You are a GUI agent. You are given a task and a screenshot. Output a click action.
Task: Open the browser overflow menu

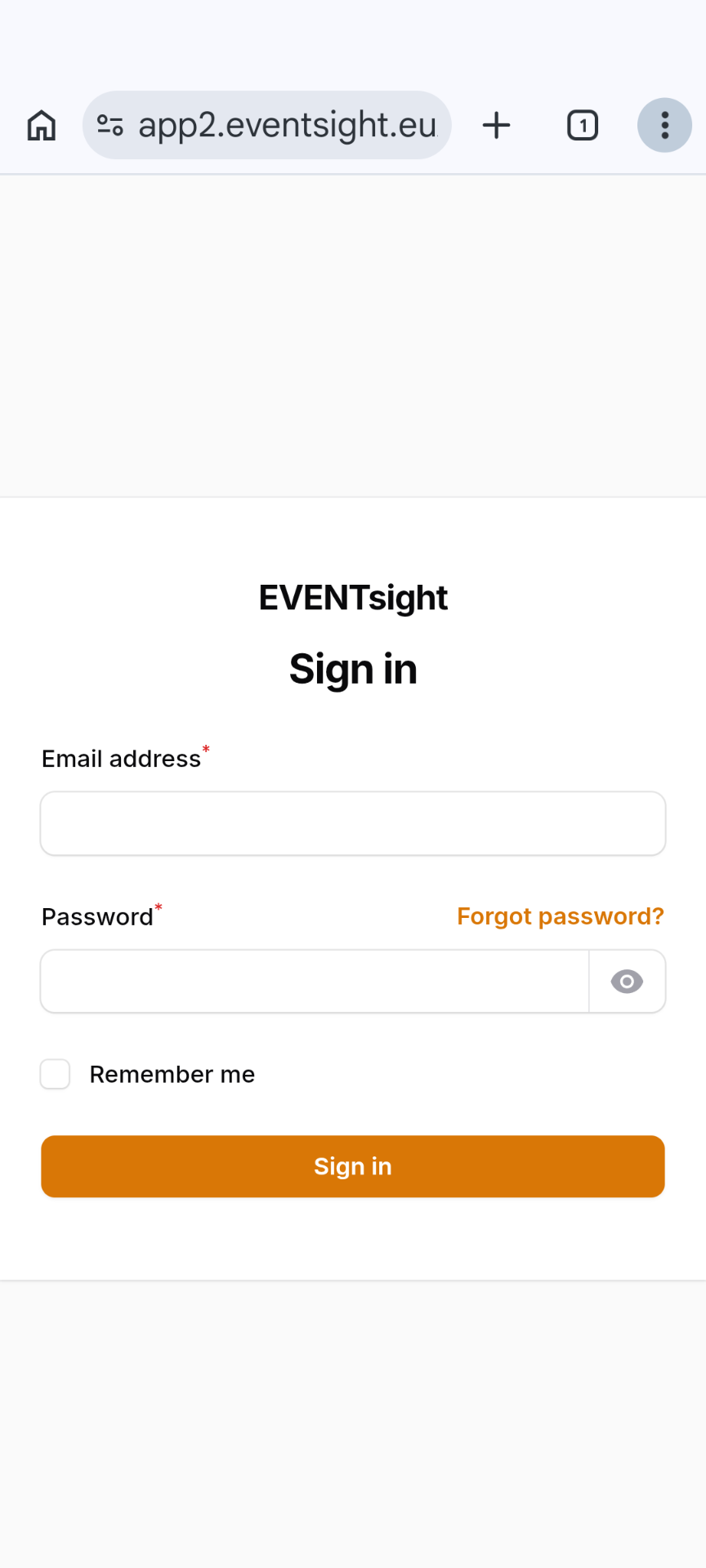pyautogui.click(x=664, y=126)
